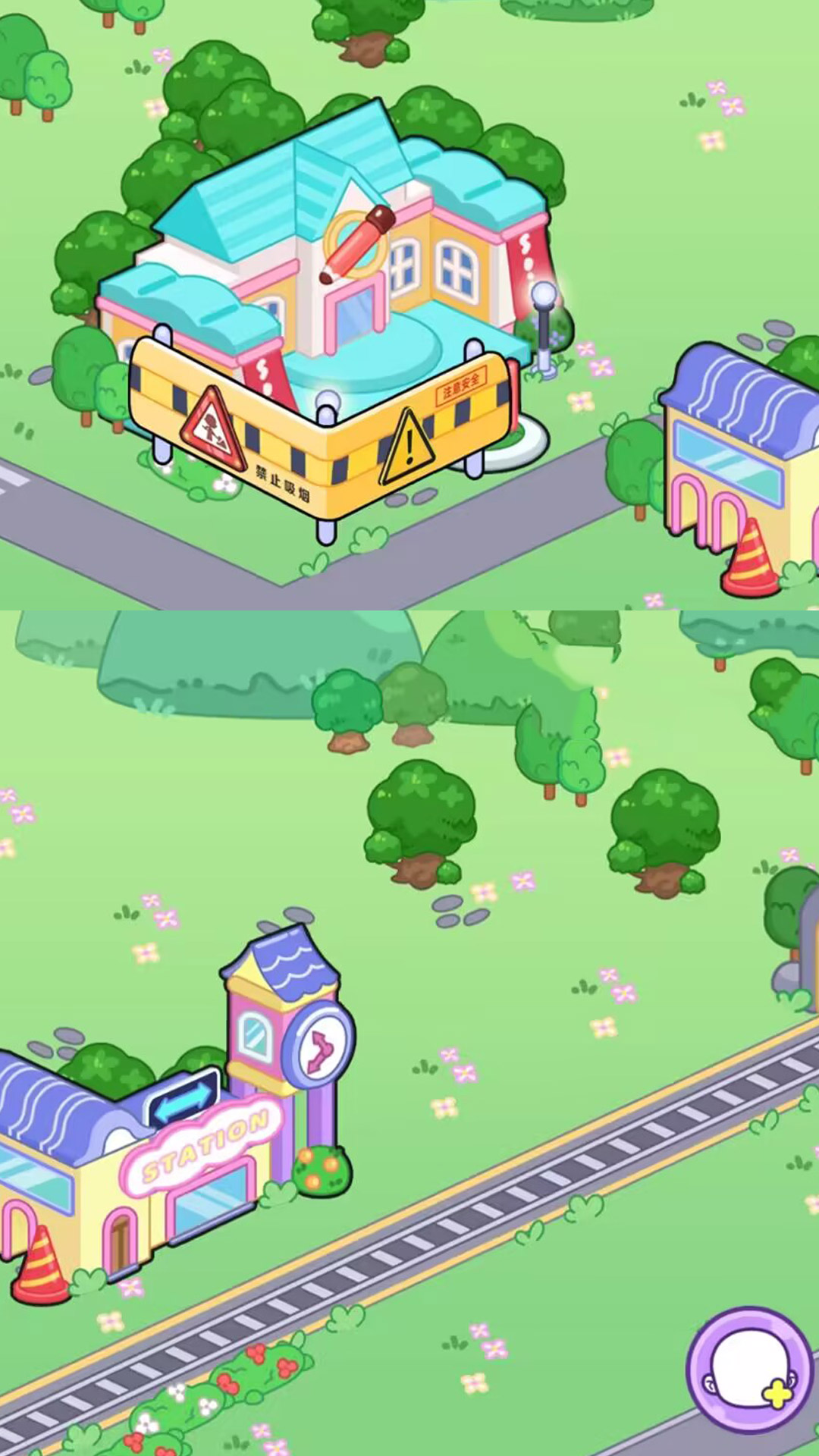Open the character creator button
Image resolution: width=819 pixels, height=1456 pixels.
click(x=749, y=1370)
